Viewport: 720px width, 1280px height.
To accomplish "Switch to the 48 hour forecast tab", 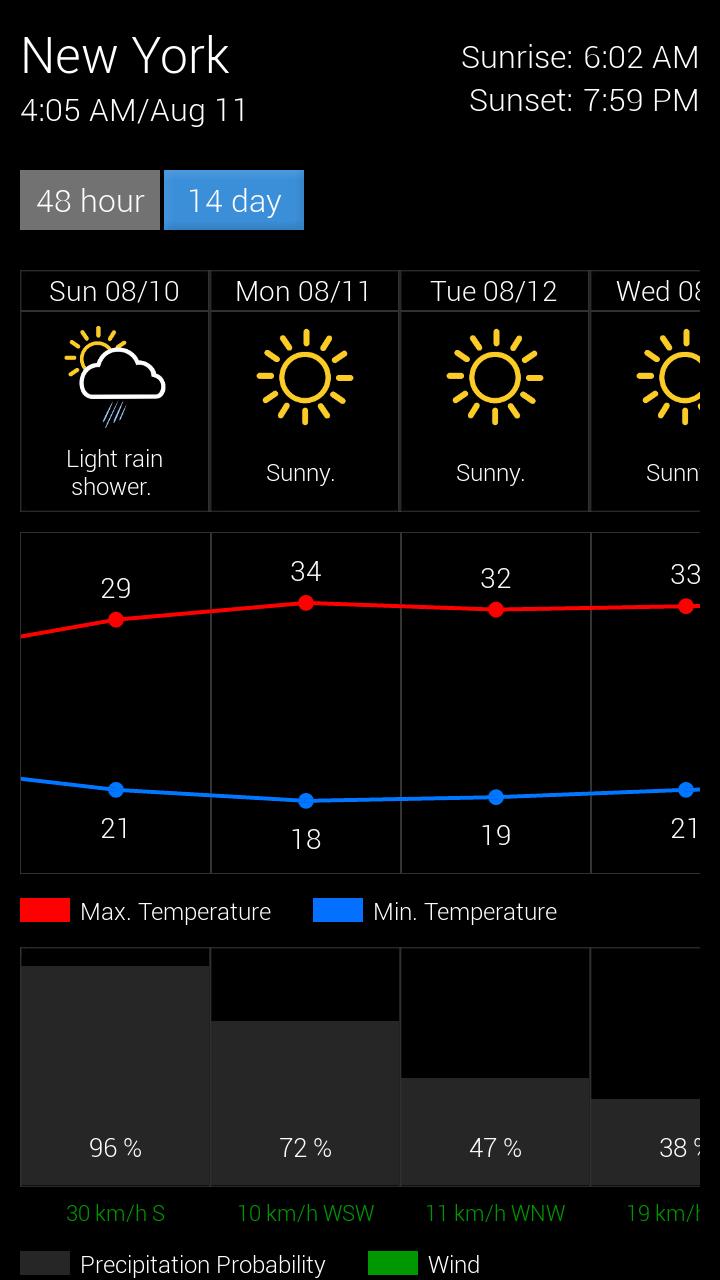I will coord(90,200).
